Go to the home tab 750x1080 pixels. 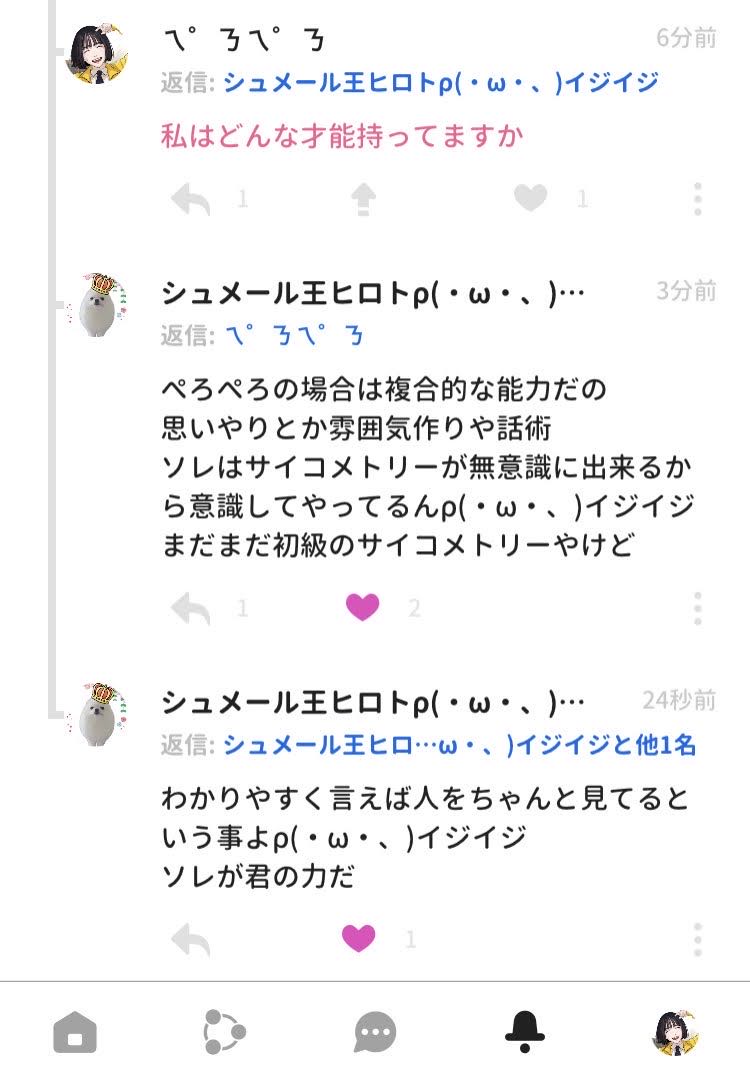pyautogui.click(x=75, y=1032)
